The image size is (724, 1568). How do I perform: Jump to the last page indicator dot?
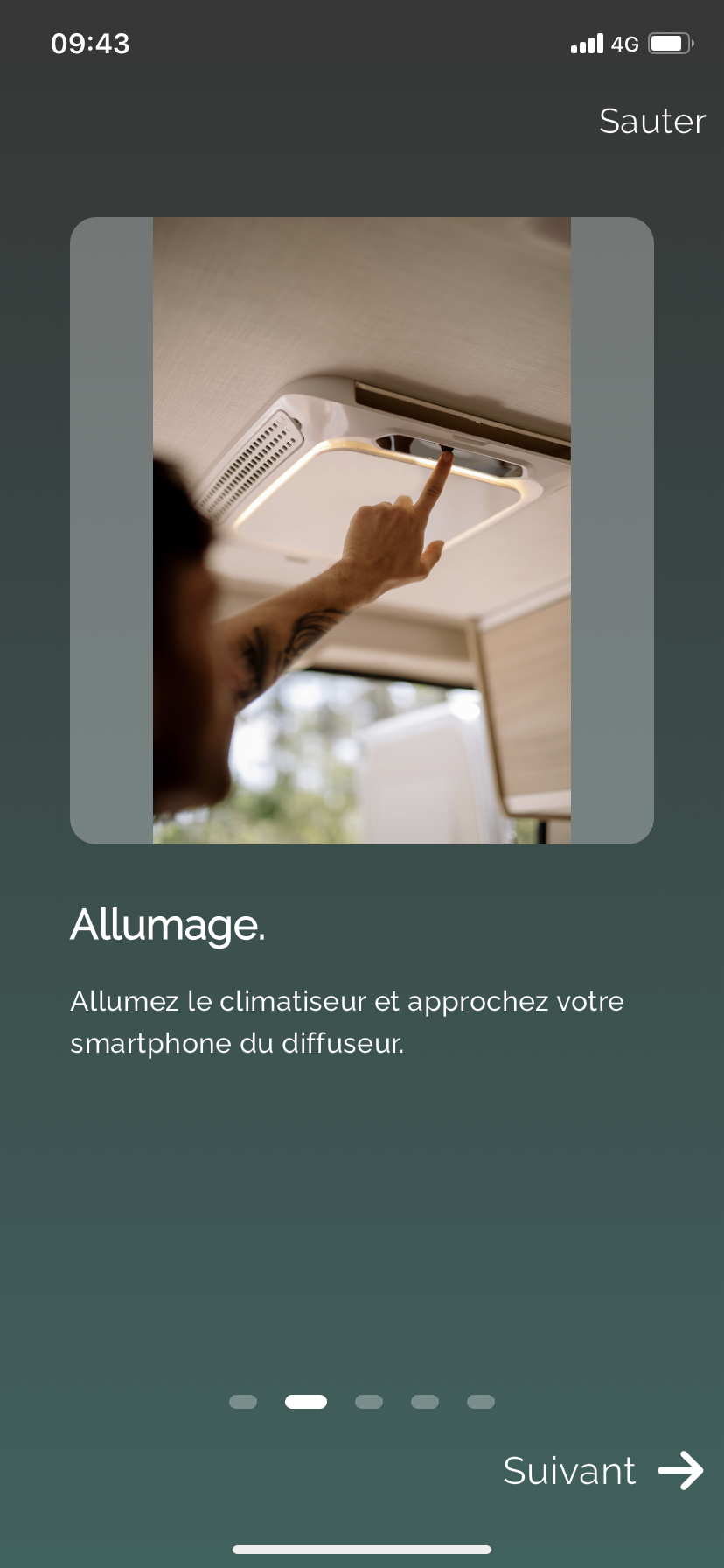point(481,1402)
